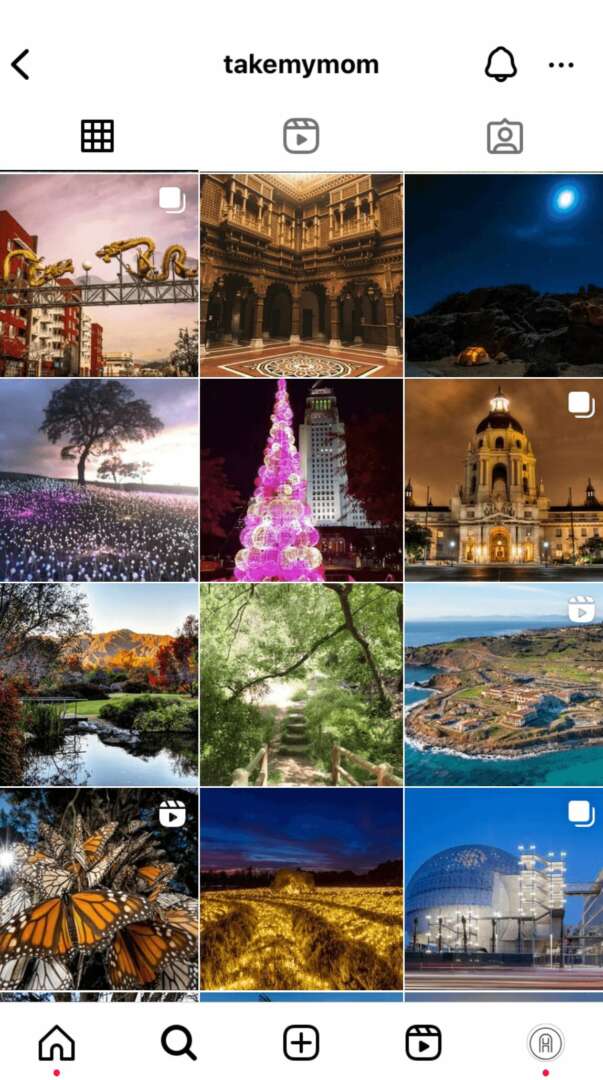Play the coastal peninsula aerial reel
603x1080 pixels.
(504, 685)
